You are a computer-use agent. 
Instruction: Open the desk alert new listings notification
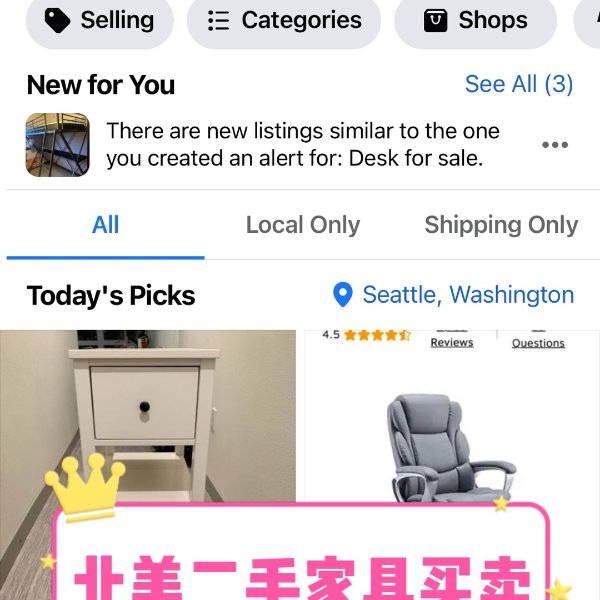click(x=300, y=144)
